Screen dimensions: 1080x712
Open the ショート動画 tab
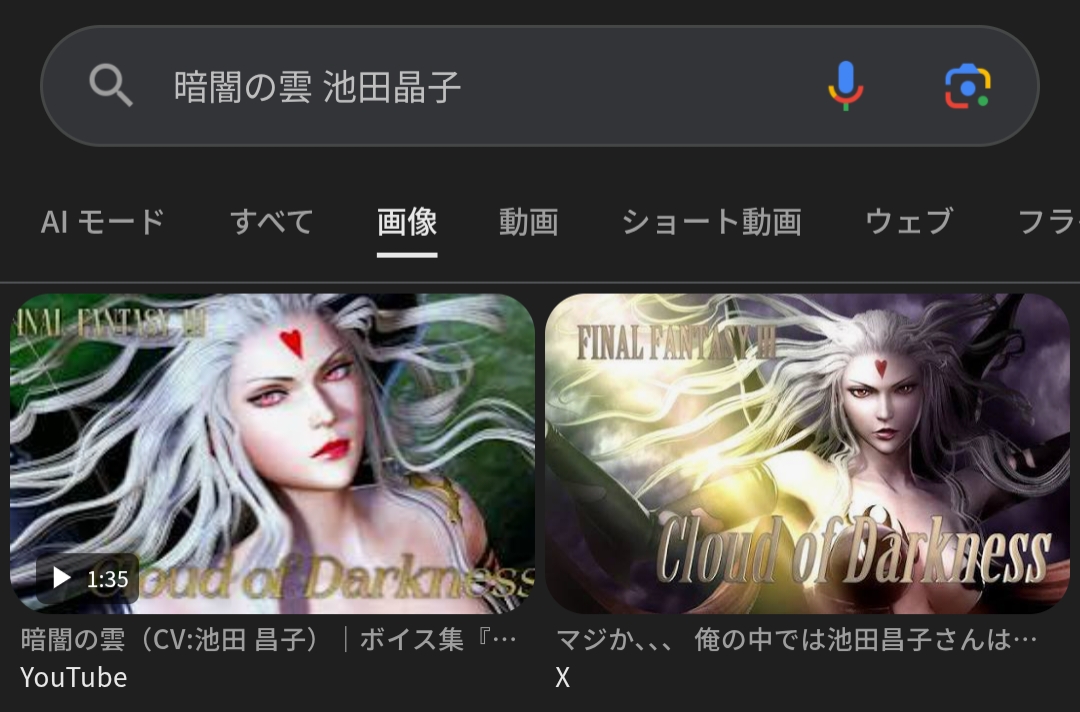(711, 221)
